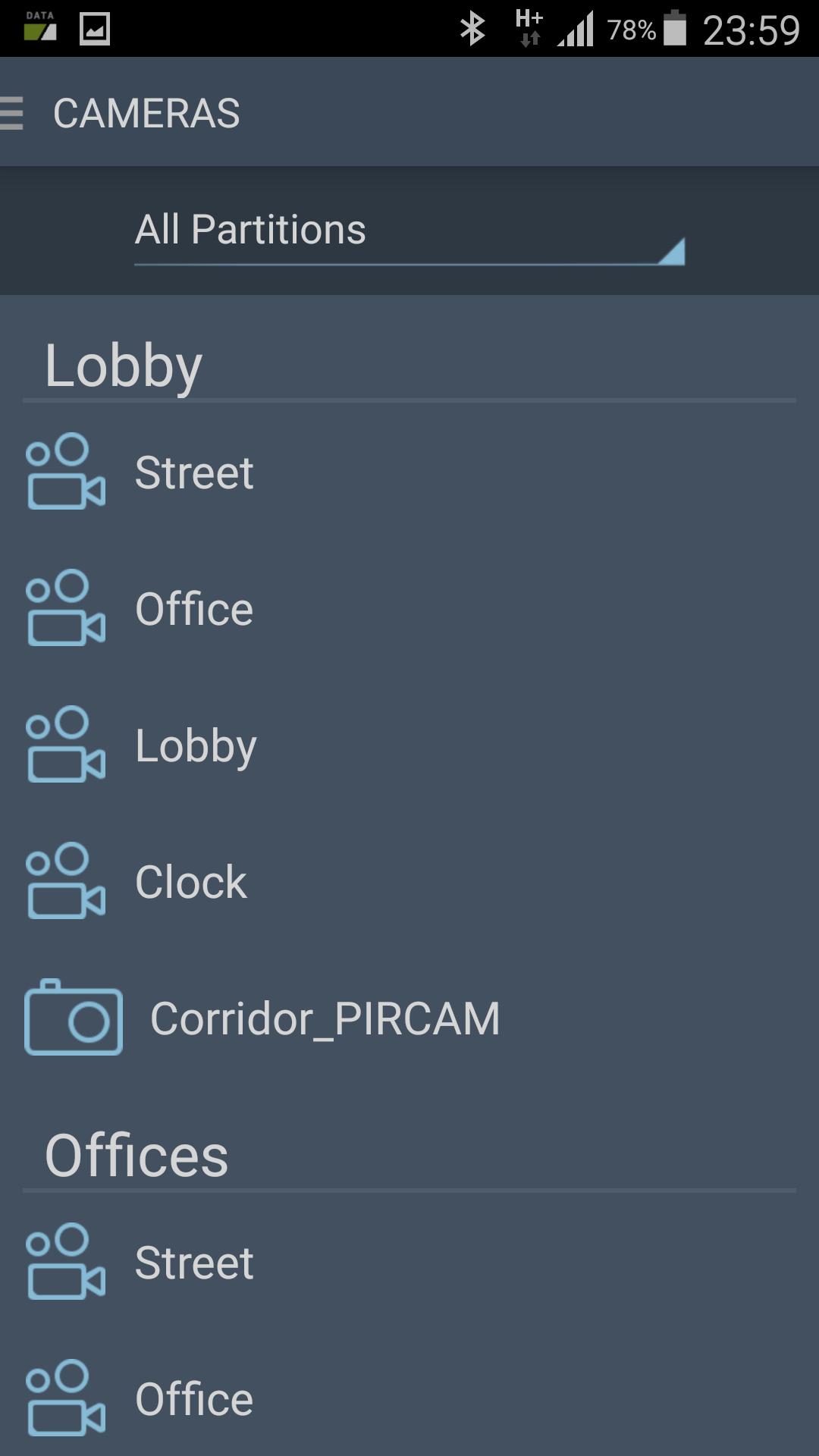Viewport: 819px width, 1456px height.
Task: Open the Street camera under Offices
Action: click(409, 1262)
